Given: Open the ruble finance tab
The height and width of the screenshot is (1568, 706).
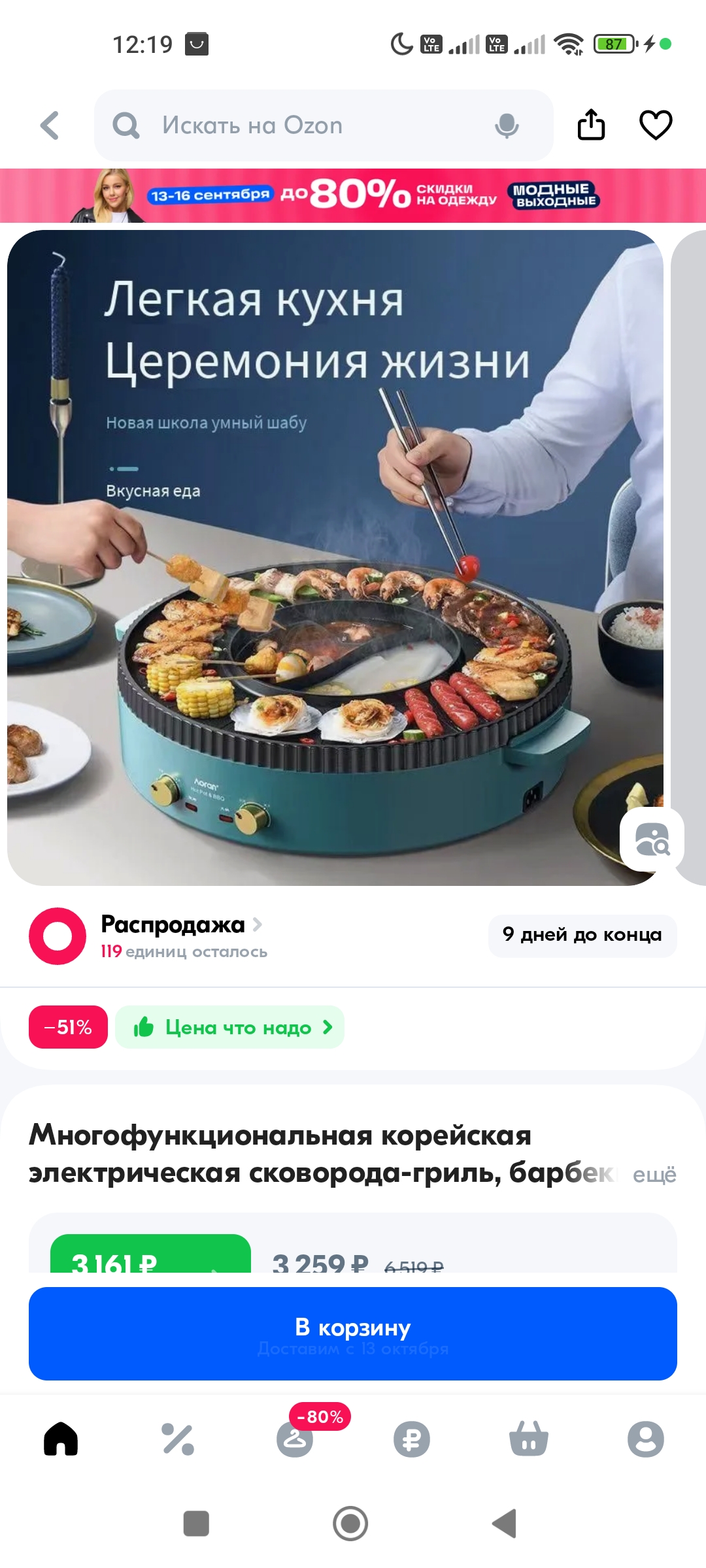Looking at the screenshot, I should [x=412, y=1439].
